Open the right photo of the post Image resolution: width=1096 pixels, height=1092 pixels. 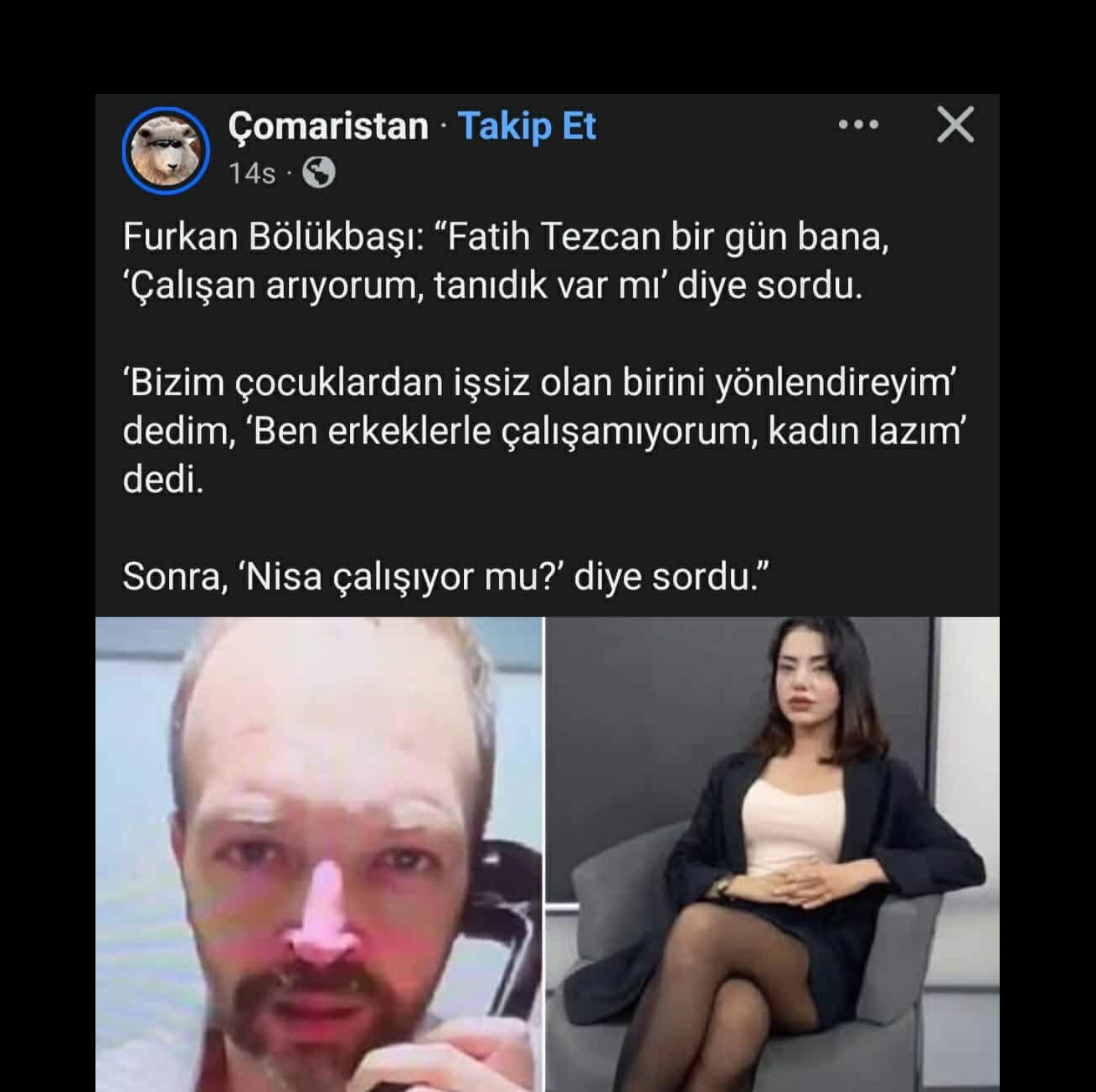click(772, 854)
